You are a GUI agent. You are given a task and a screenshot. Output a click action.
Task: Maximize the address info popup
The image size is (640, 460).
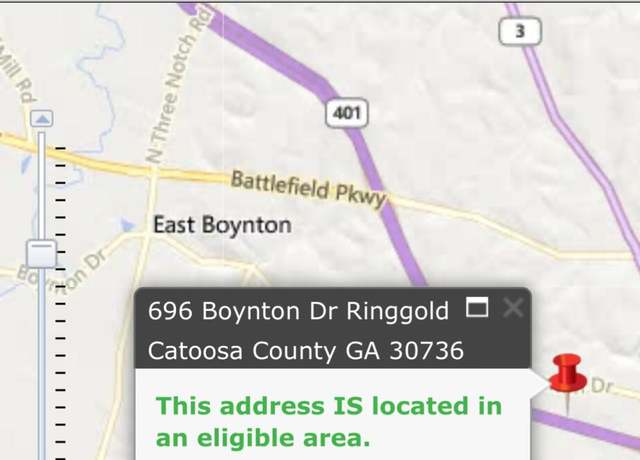[x=478, y=307]
